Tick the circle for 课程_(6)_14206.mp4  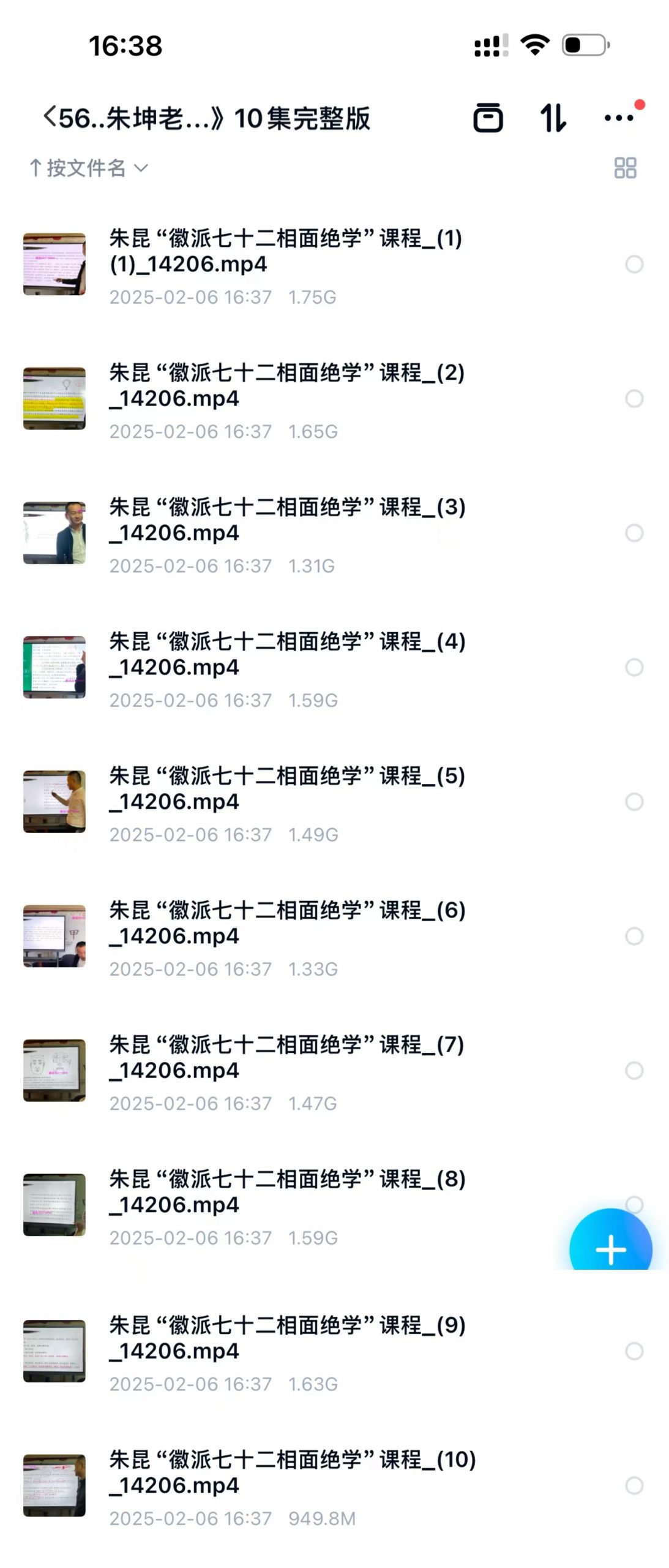(634, 936)
